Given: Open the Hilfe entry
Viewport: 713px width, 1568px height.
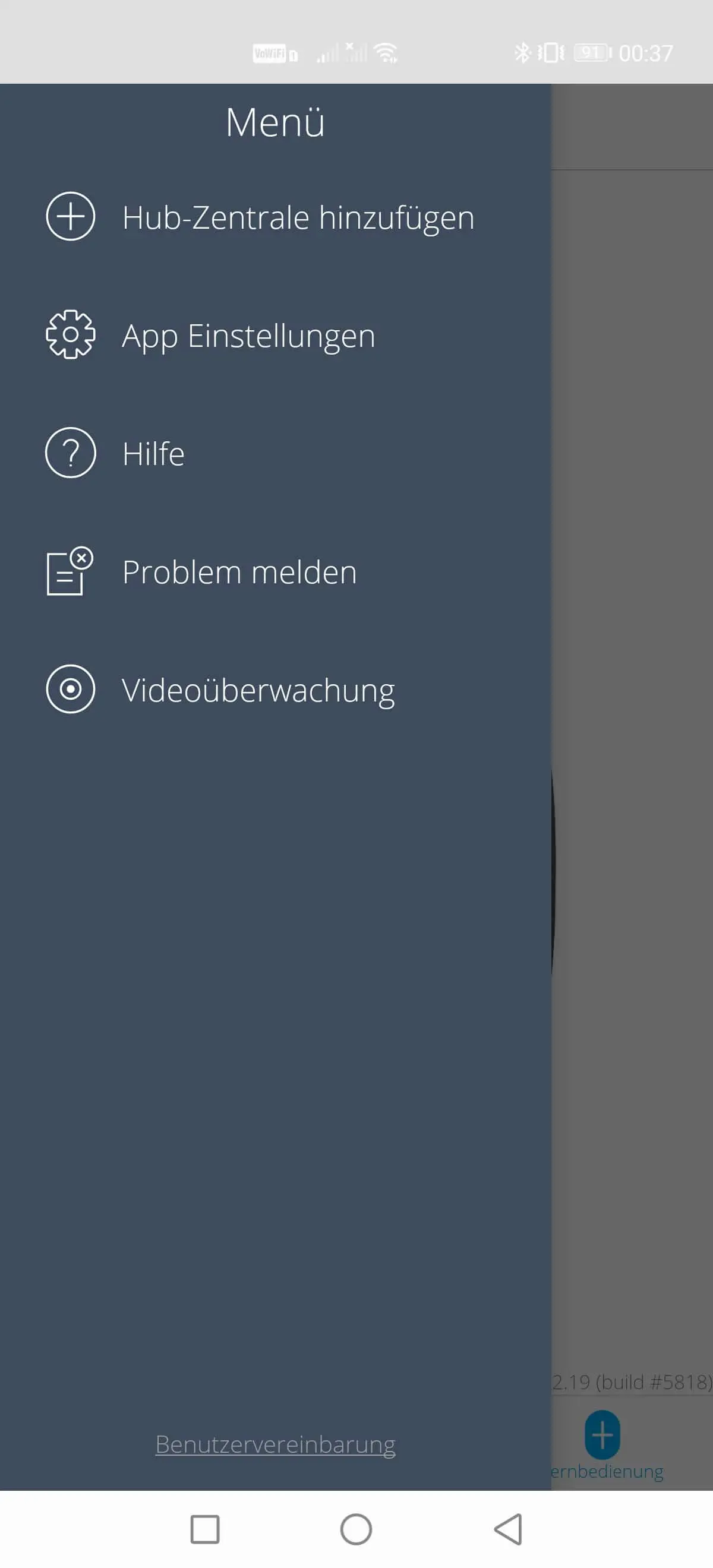Looking at the screenshot, I should 275,453.
